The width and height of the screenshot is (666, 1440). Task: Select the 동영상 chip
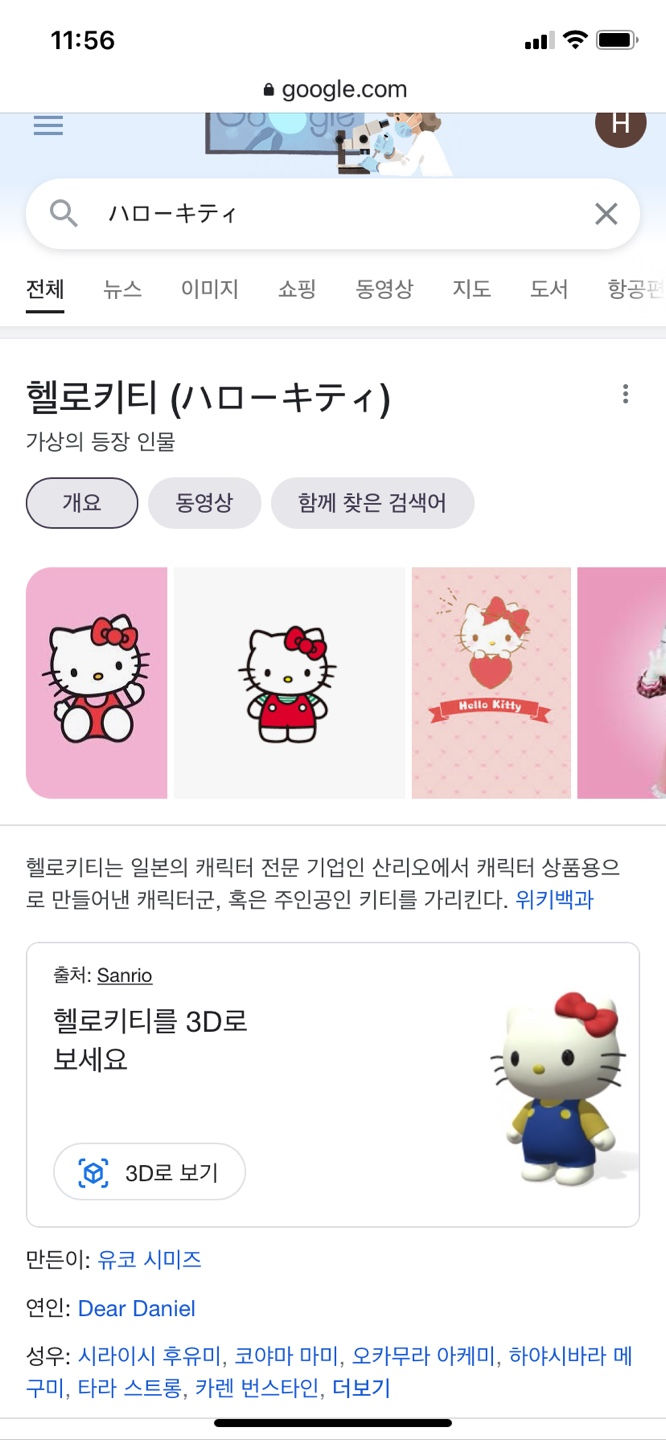click(x=204, y=502)
